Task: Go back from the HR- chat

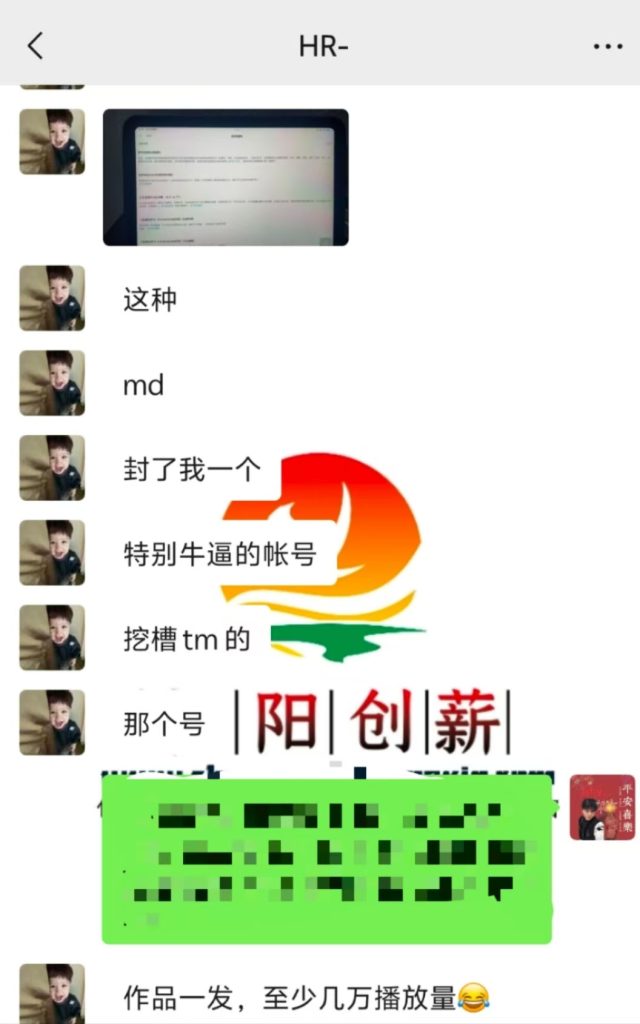Action: (x=36, y=45)
